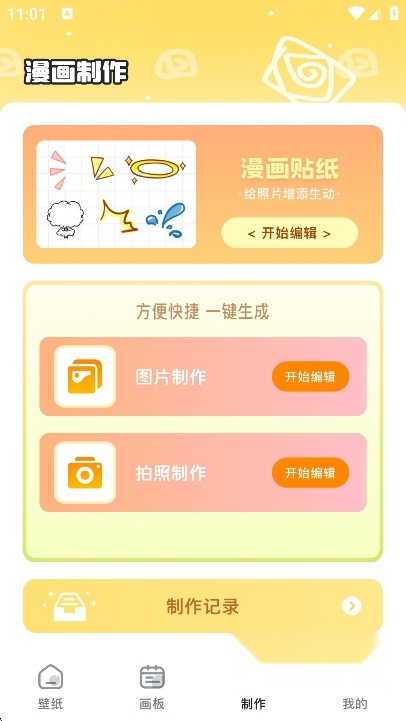
Task: Tap 开始编辑 next to 图片制作
Action: tap(310, 377)
